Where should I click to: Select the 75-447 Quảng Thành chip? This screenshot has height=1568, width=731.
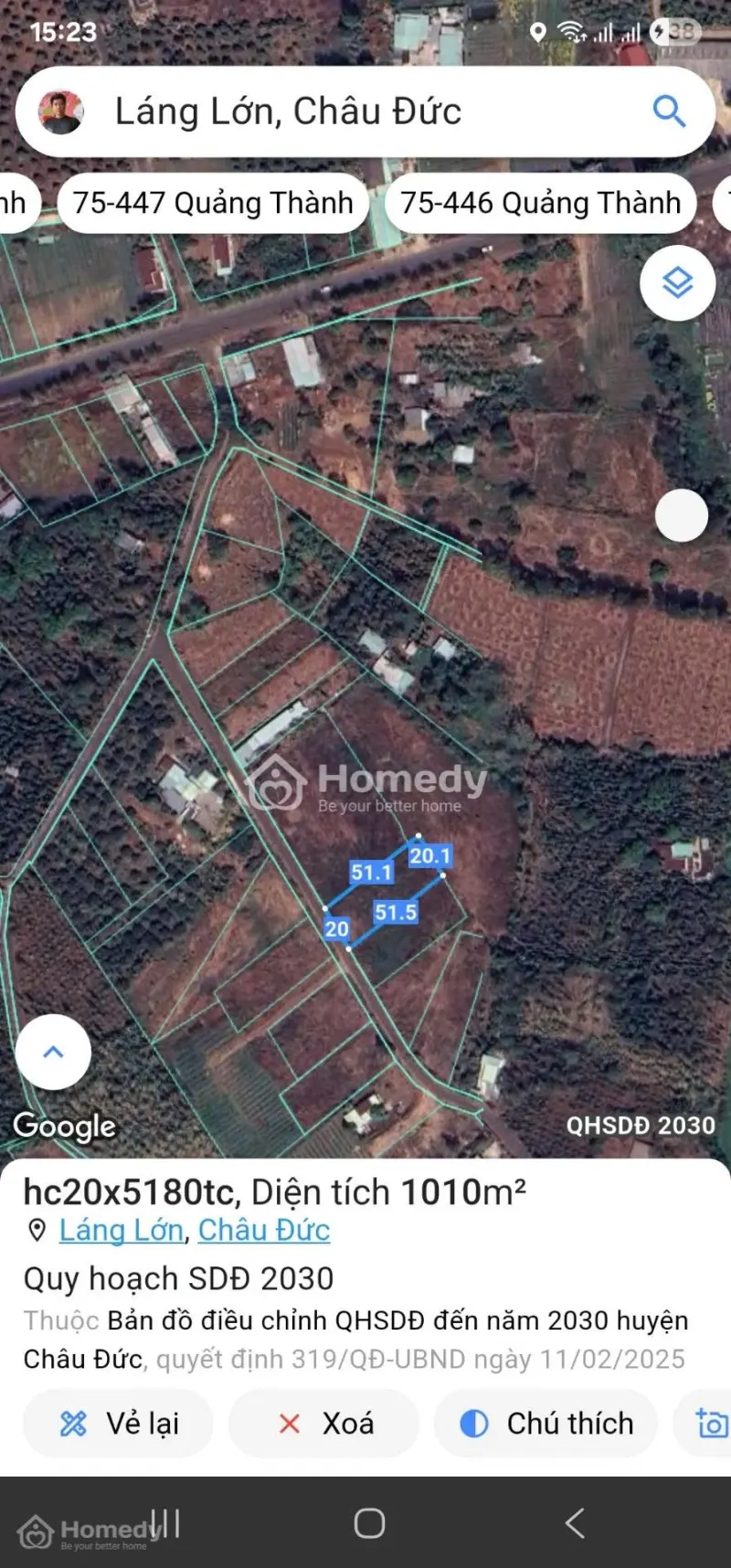pos(213,202)
